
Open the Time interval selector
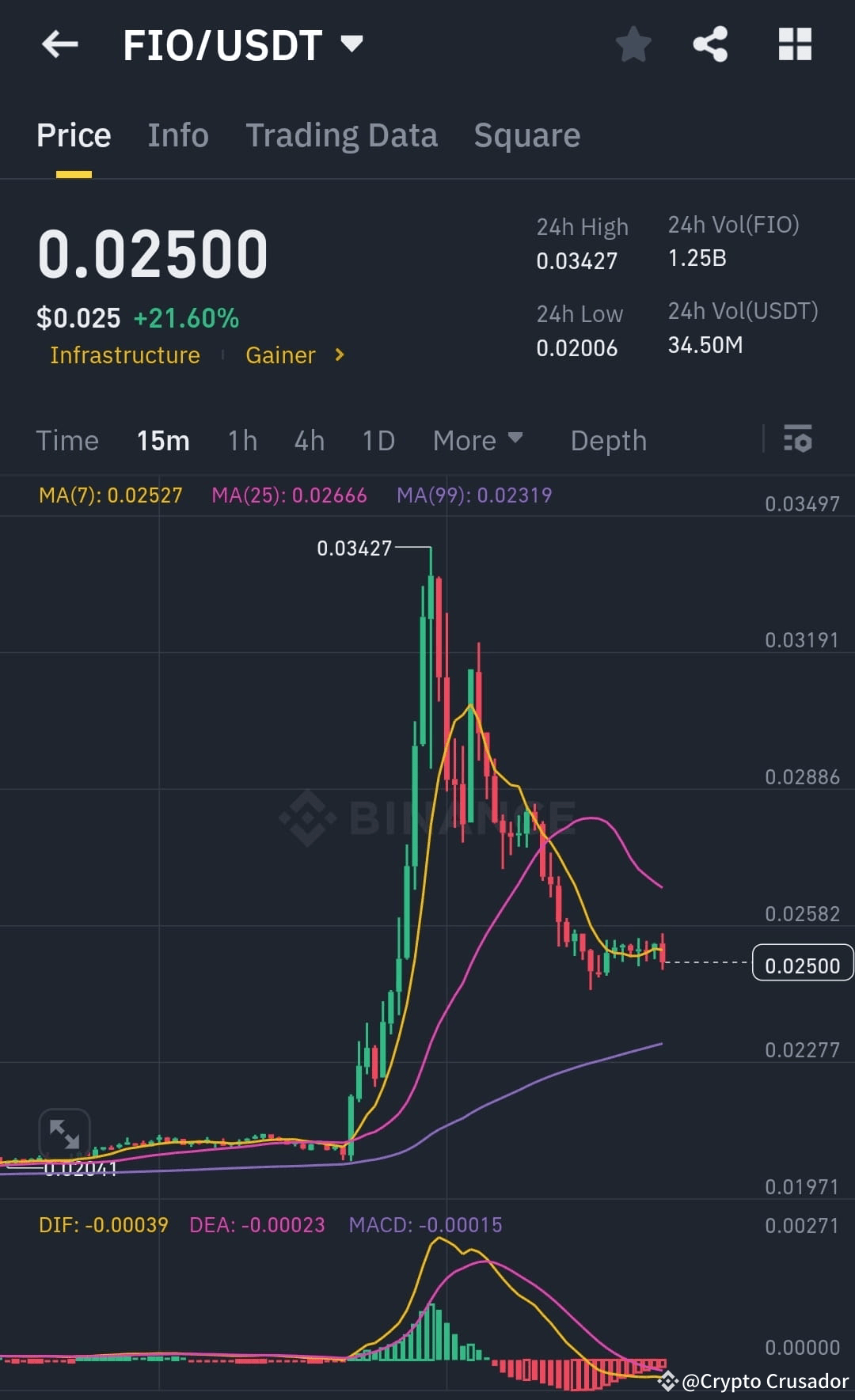pos(67,440)
